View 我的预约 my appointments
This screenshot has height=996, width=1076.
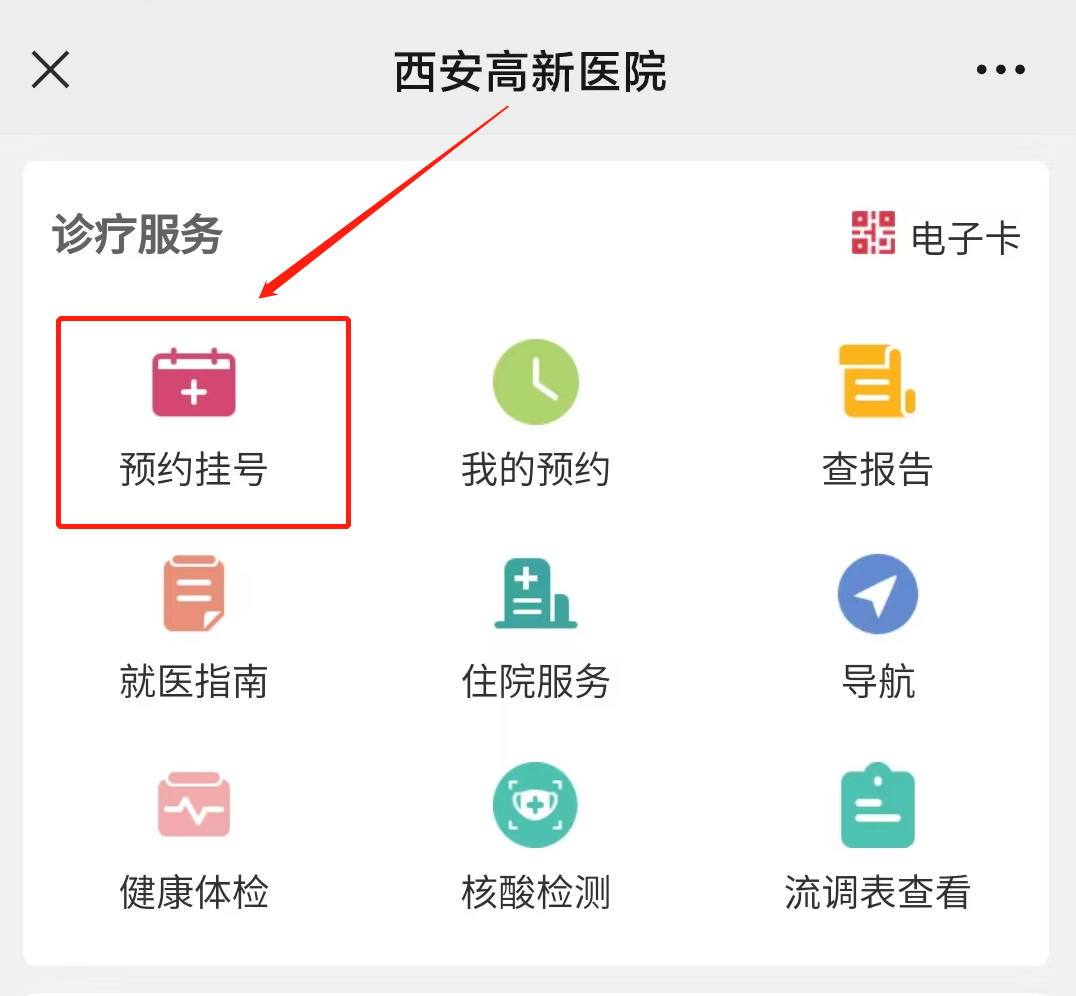coord(535,412)
